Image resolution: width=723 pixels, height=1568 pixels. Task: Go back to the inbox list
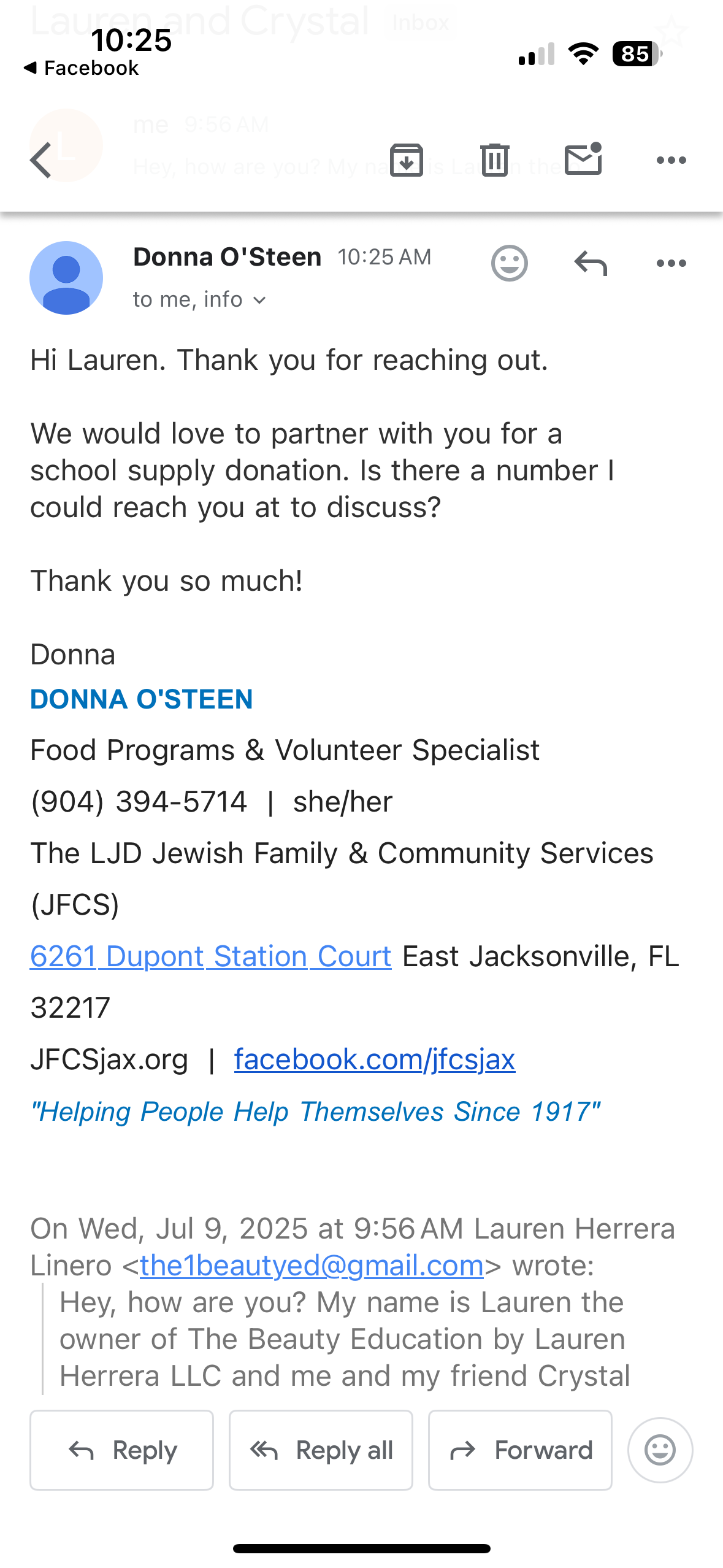(42, 160)
